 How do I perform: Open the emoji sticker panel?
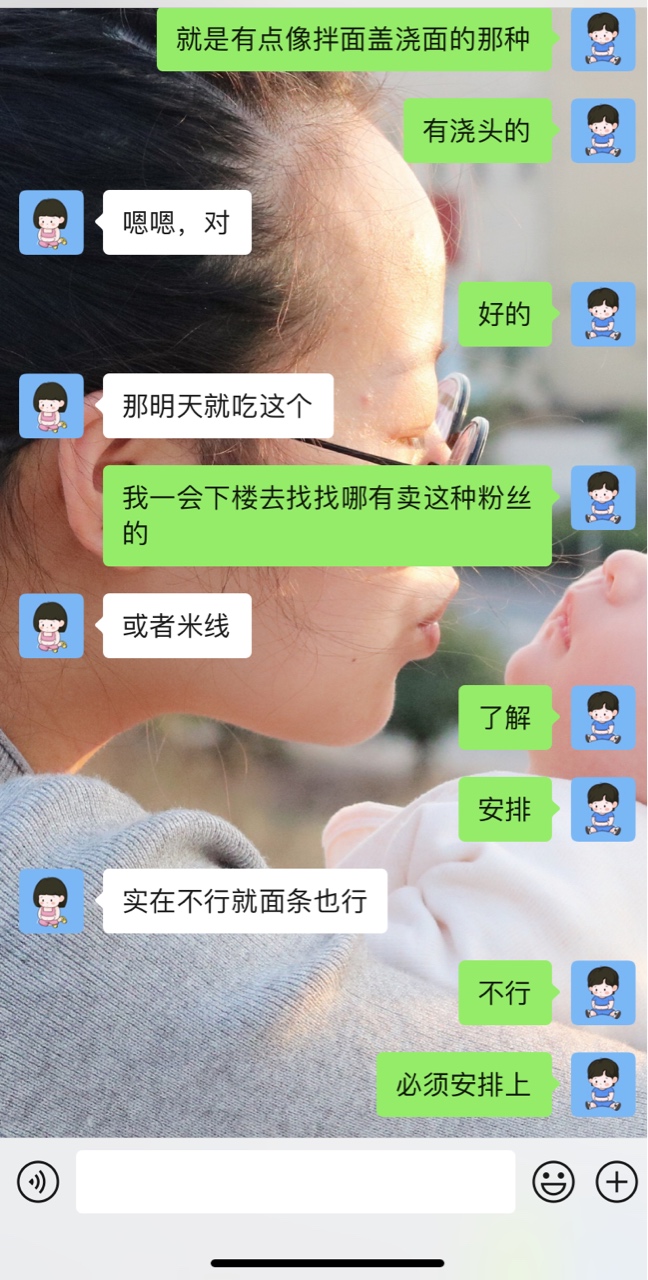(553, 1182)
